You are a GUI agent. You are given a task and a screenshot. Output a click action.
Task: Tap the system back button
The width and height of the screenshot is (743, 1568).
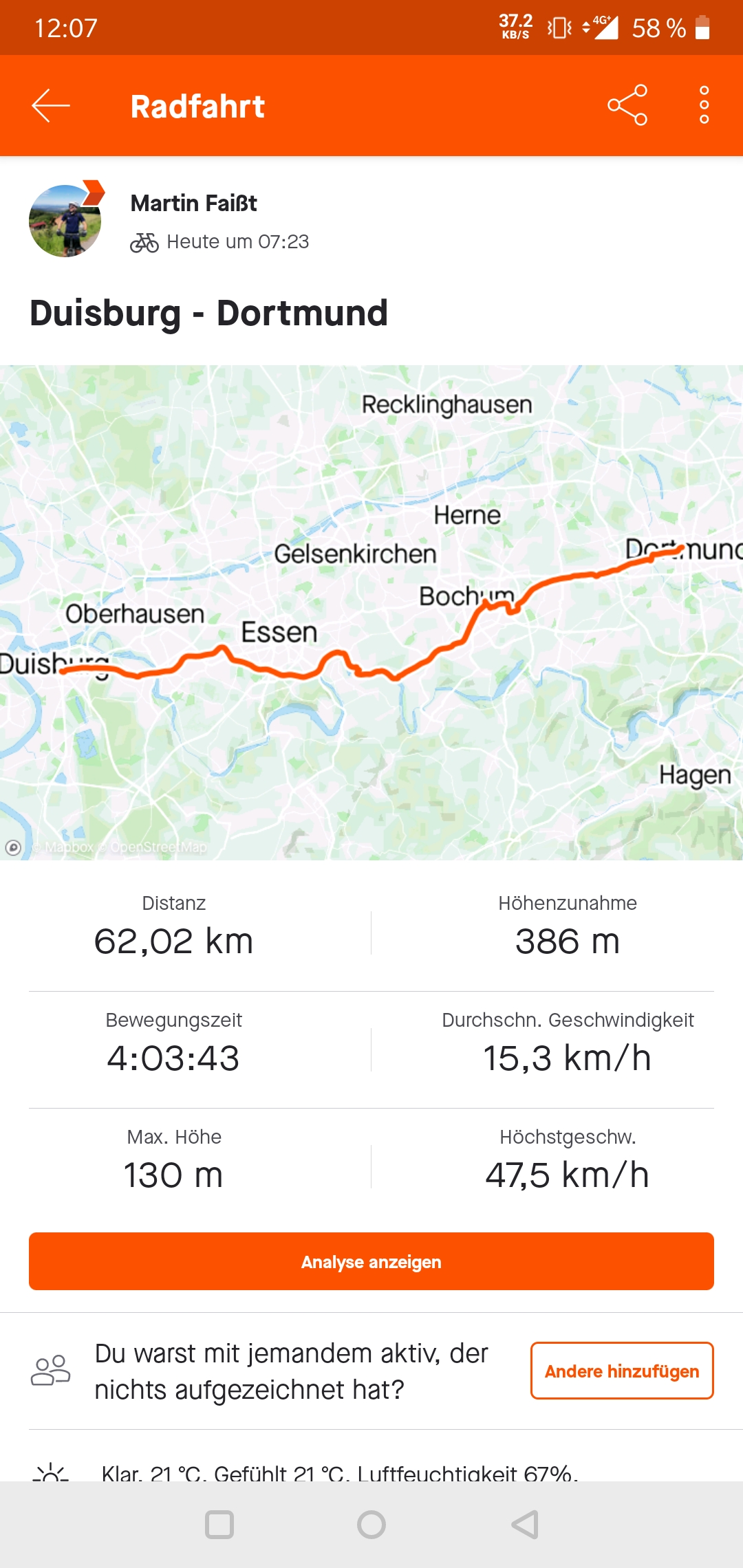pyautogui.click(x=524, y=1525)
